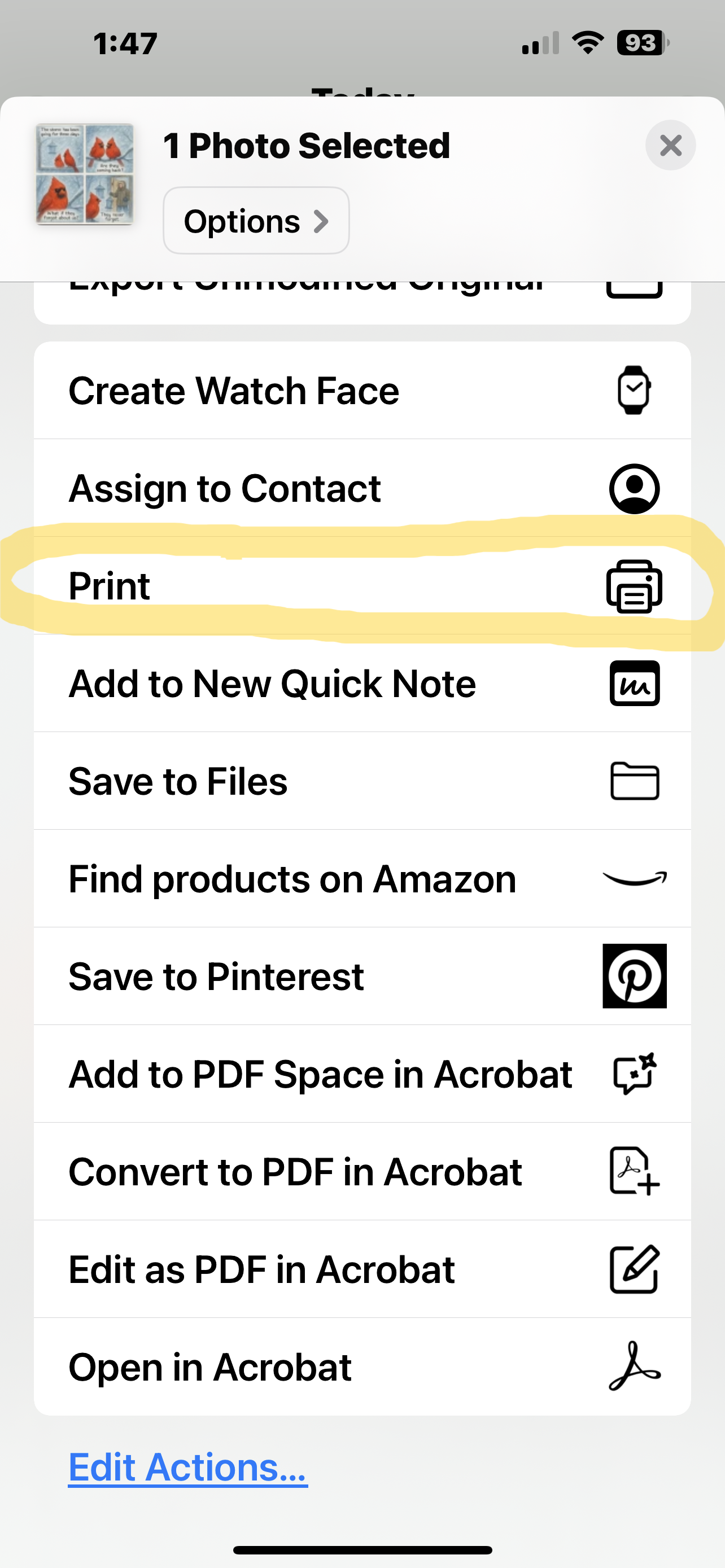Select Create Watch Face
This screenshot has width=725, height=1568.
[x=361, y=390]
